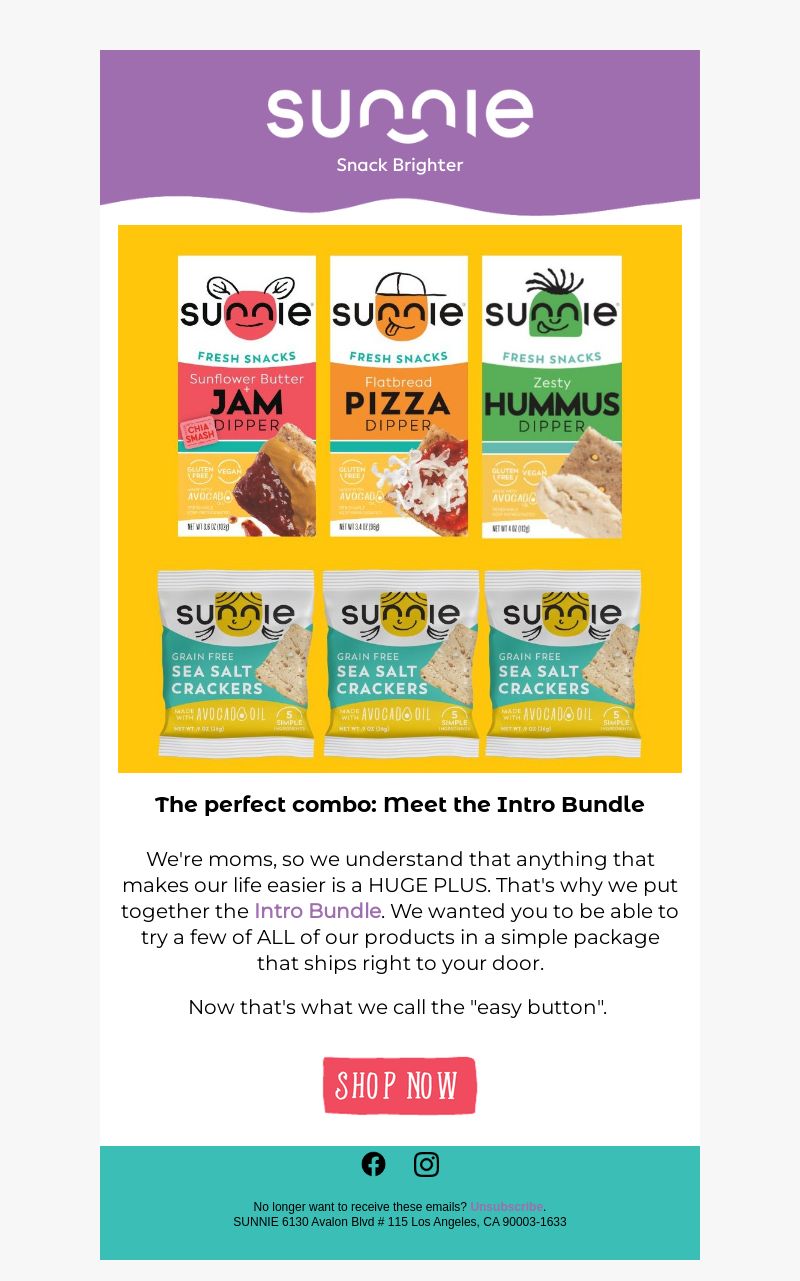The image size is (800, 1281).
Task: Open the Intro Bundle product image
Action: pyautogui.click(x=400, y=499)
